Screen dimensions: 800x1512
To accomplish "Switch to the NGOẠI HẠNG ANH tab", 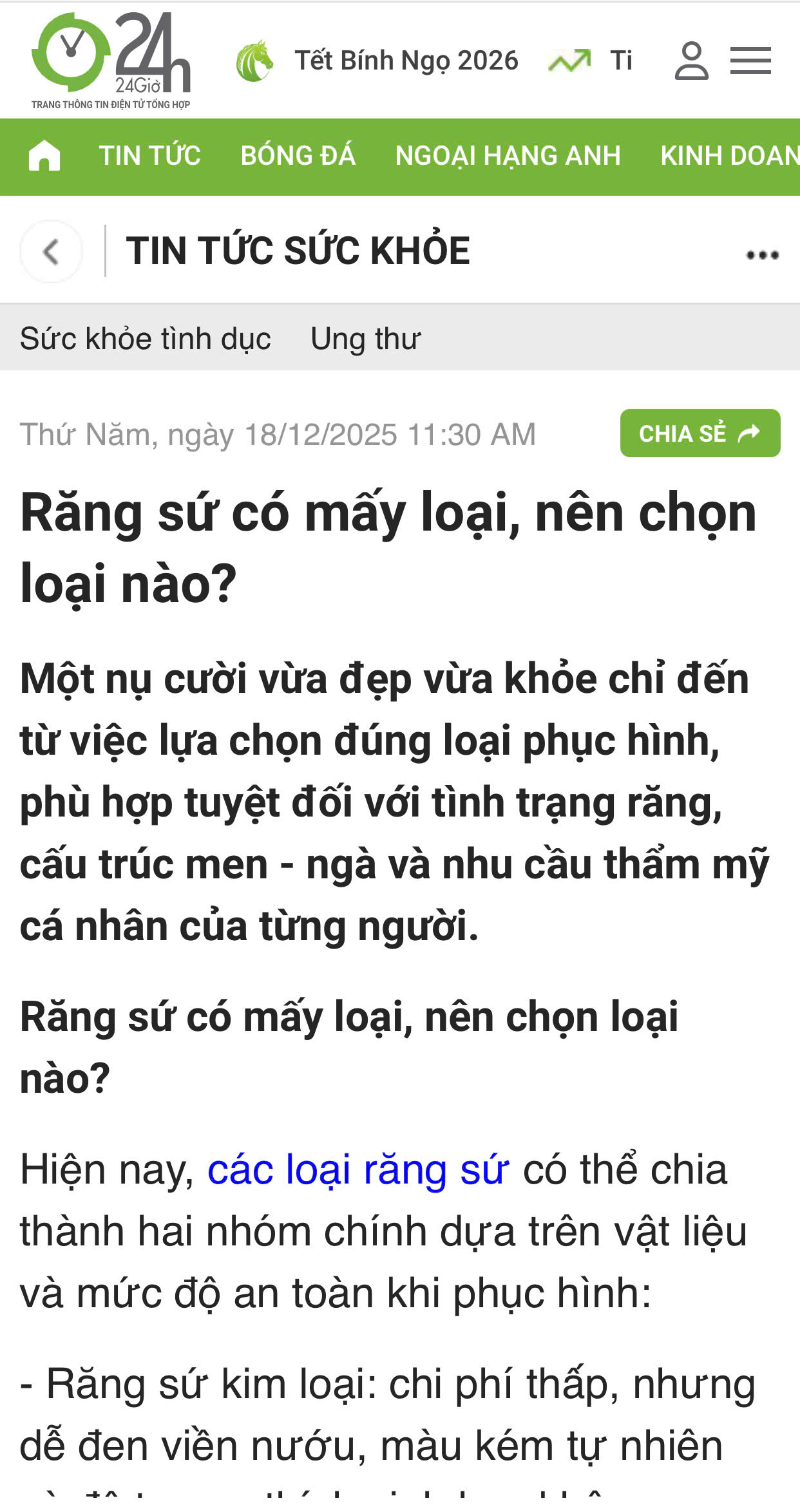I will click(x=508, y=156).
